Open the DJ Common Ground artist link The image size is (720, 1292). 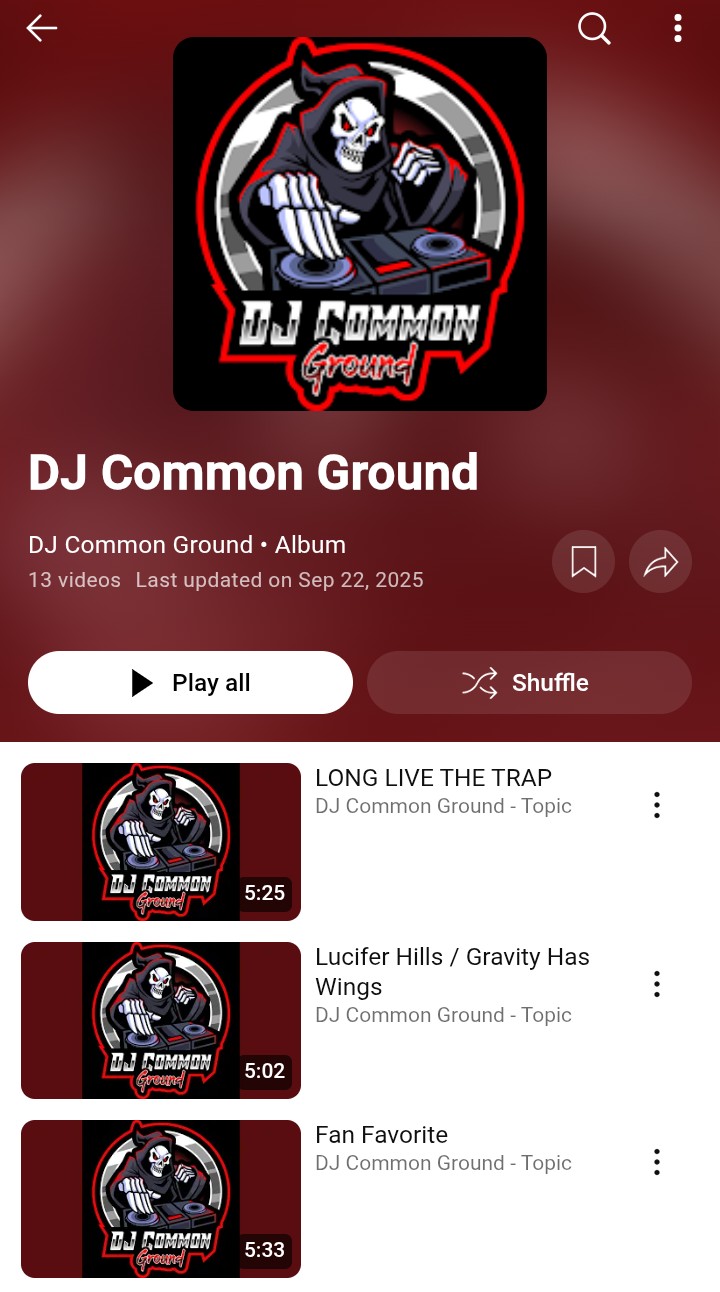pos(140,545)
